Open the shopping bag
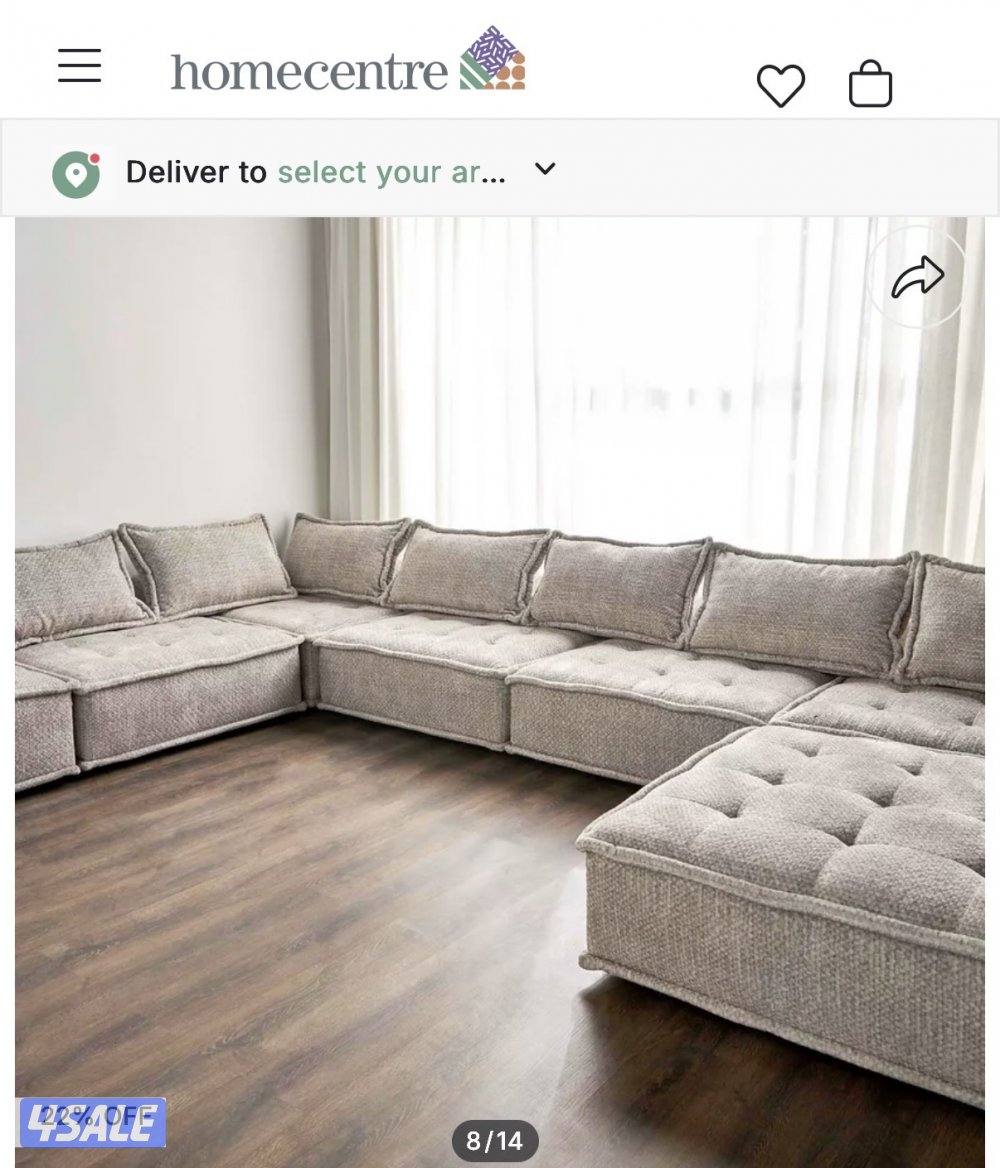 (870, 84)
